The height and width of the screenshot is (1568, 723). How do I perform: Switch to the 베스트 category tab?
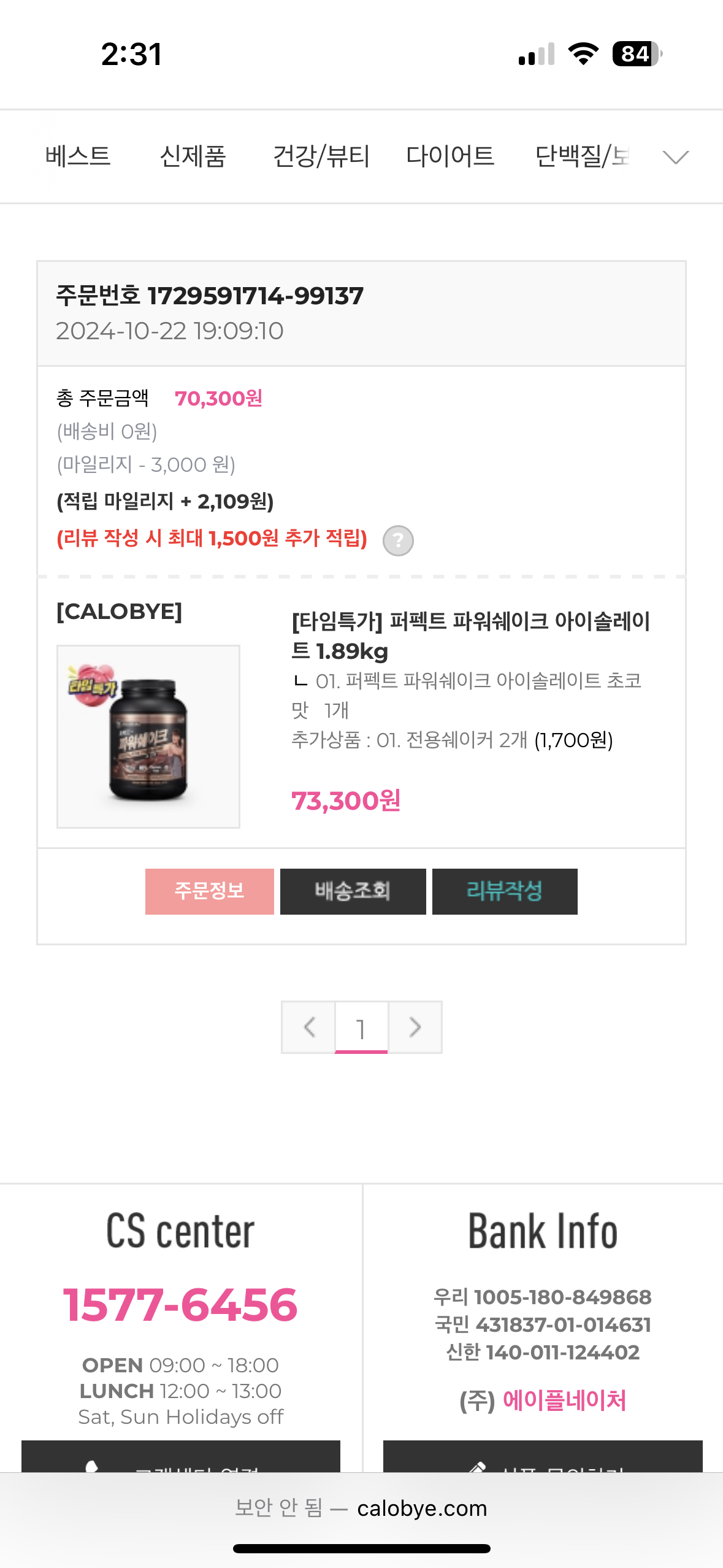click(x=78, y=156)
